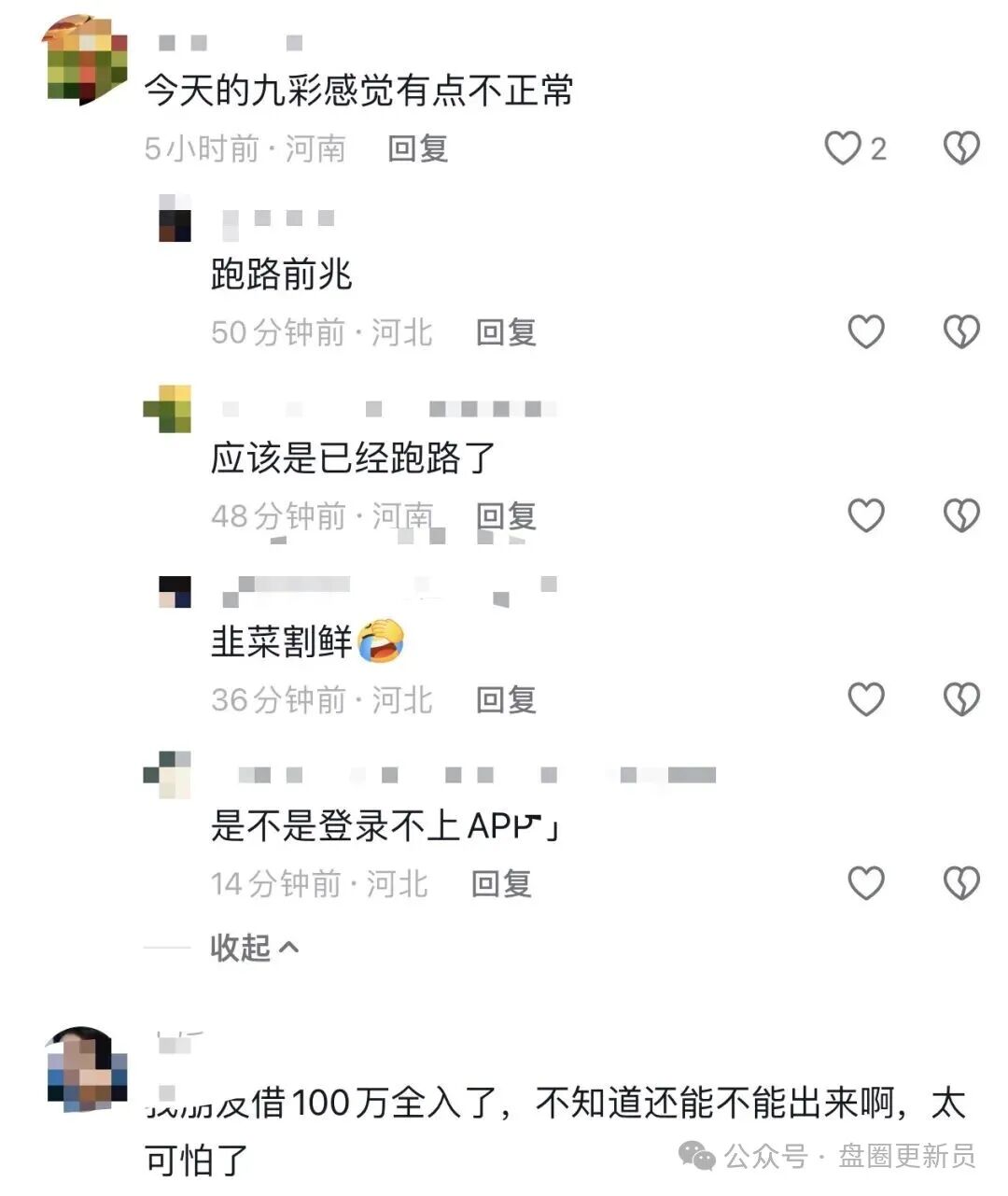Dislike the reply 是不是登录不上APP

coord(961,883)
